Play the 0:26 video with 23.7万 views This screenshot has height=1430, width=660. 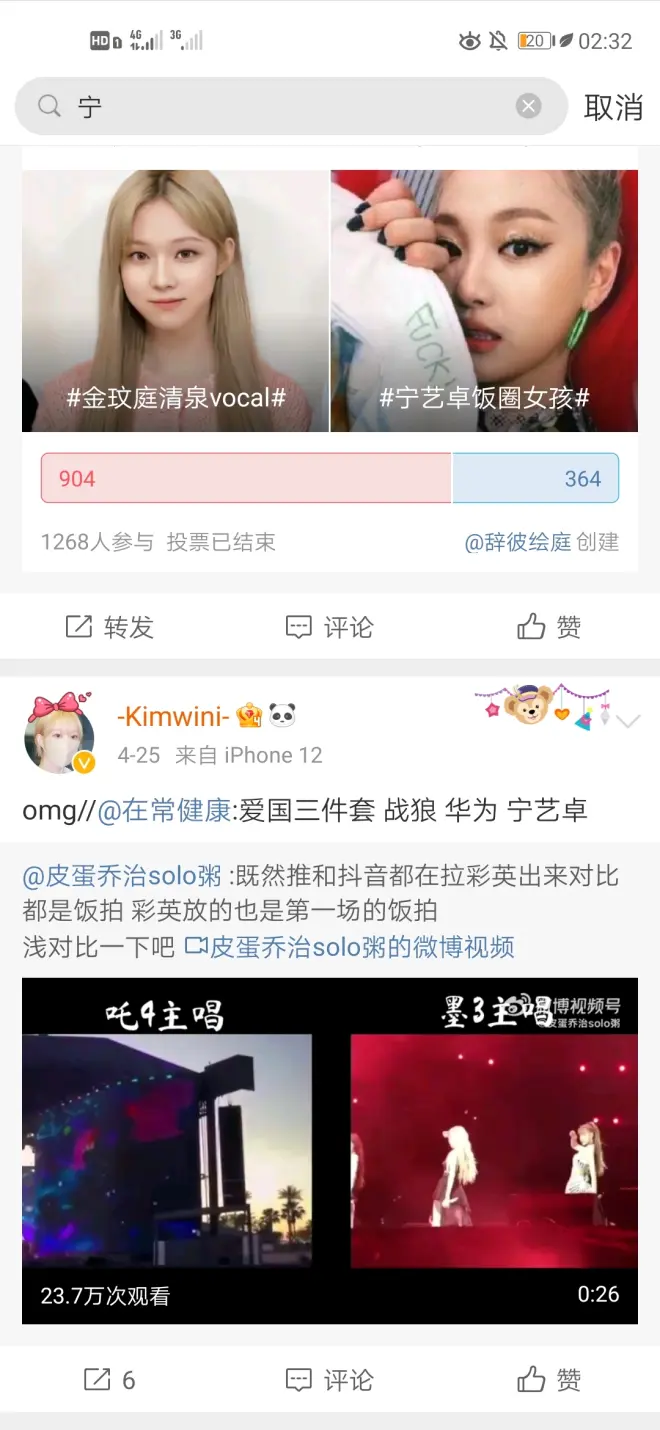coord(330,1150)
